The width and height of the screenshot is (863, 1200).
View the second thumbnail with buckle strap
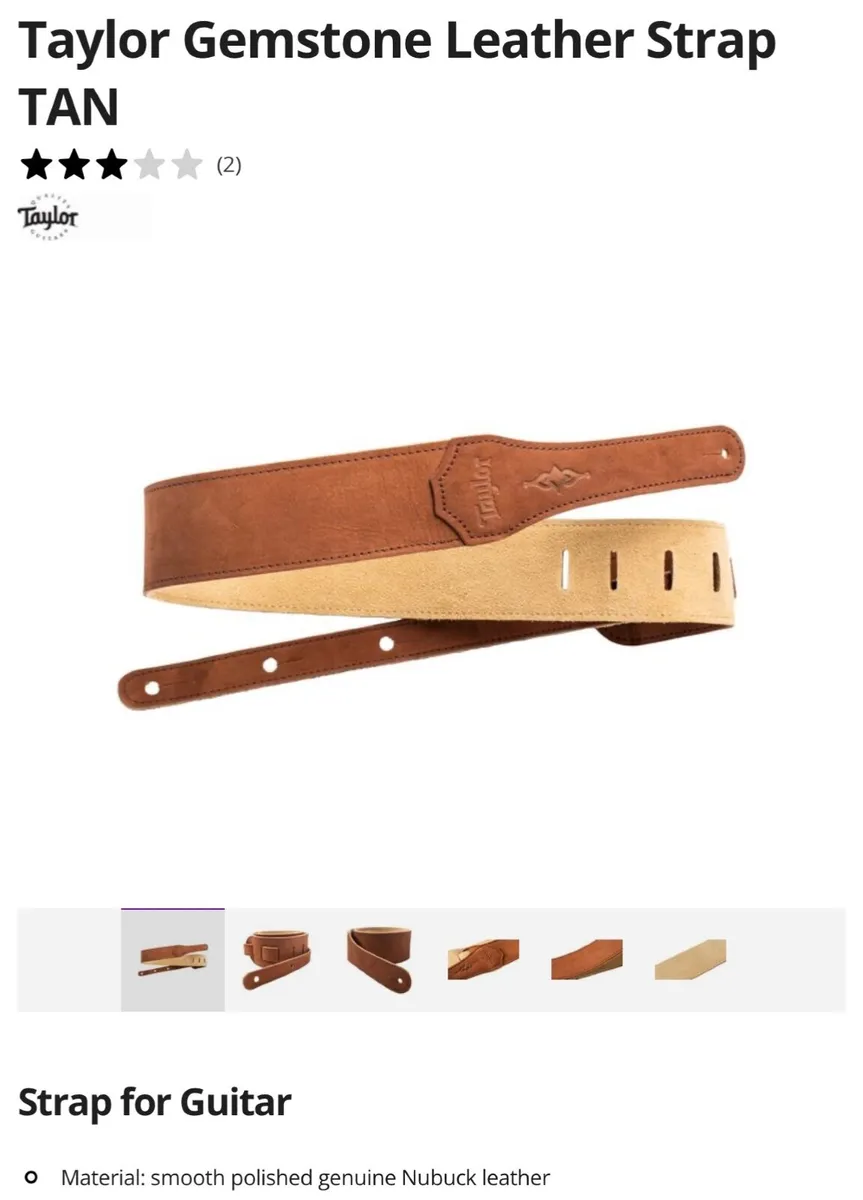point(276,960)
